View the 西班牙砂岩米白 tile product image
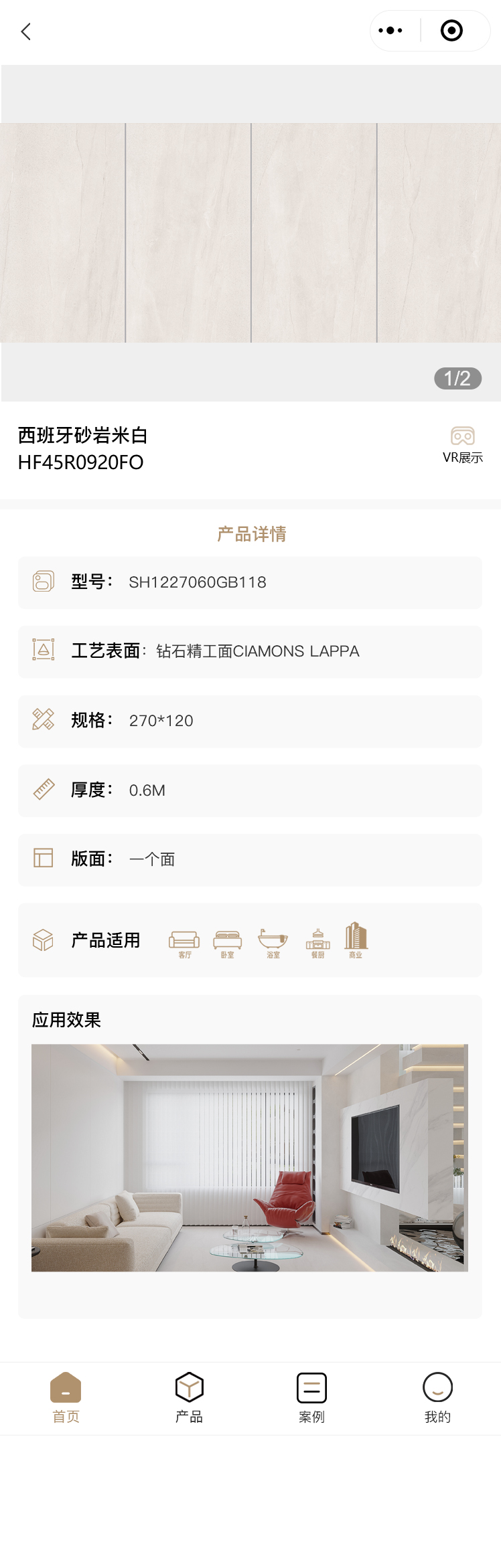501x1568 pixels. click(250, 233)
